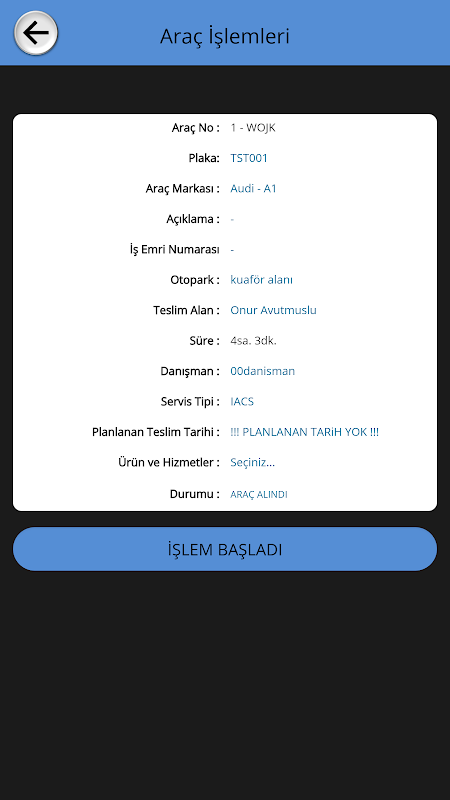
Task: Tap the İŞLEM BAŞLADI button
Action: [225, 549]
